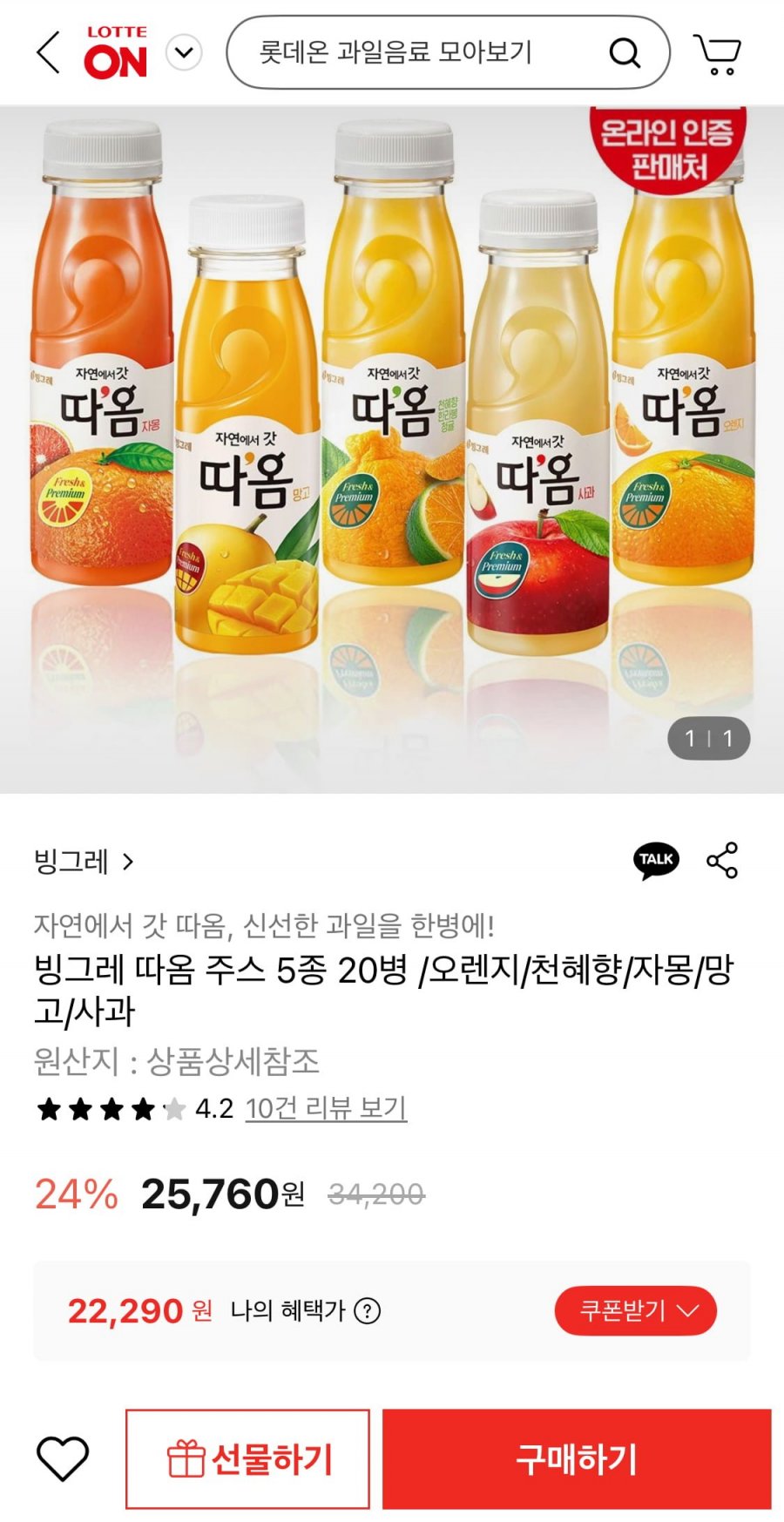Add product to wishlist with heart
Viewport: 784px width, 1522px height.
63,1458
